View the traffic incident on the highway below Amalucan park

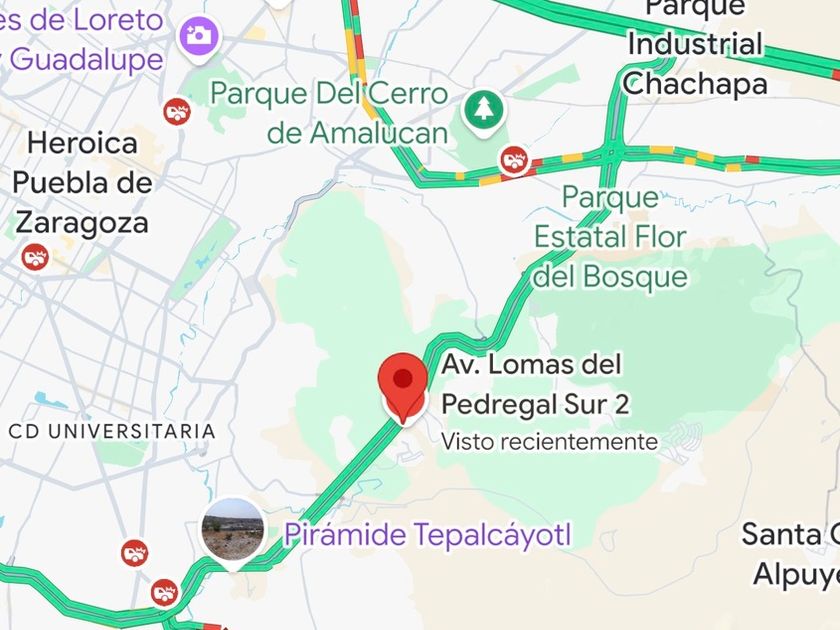(x=514, y=158)
